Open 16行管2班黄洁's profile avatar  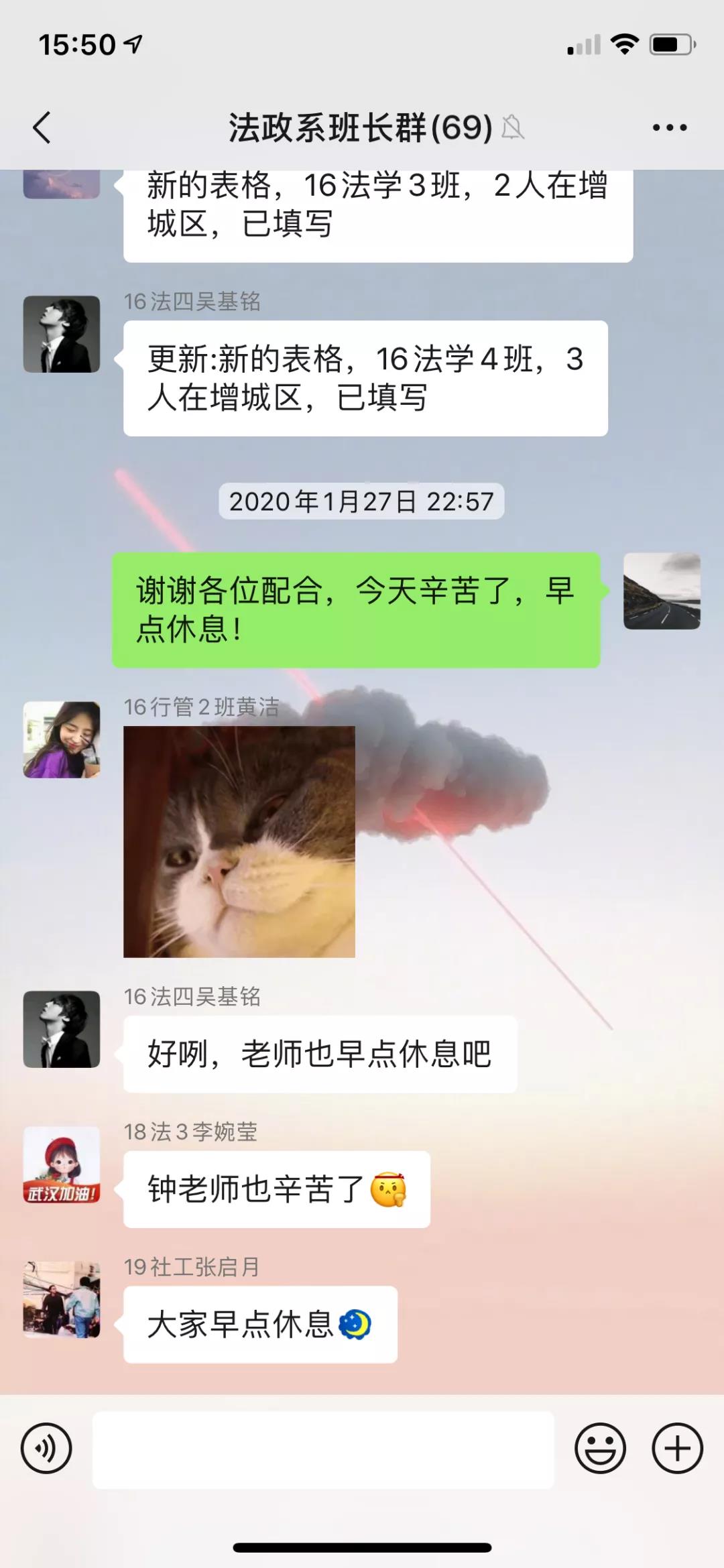click(62, 739)
